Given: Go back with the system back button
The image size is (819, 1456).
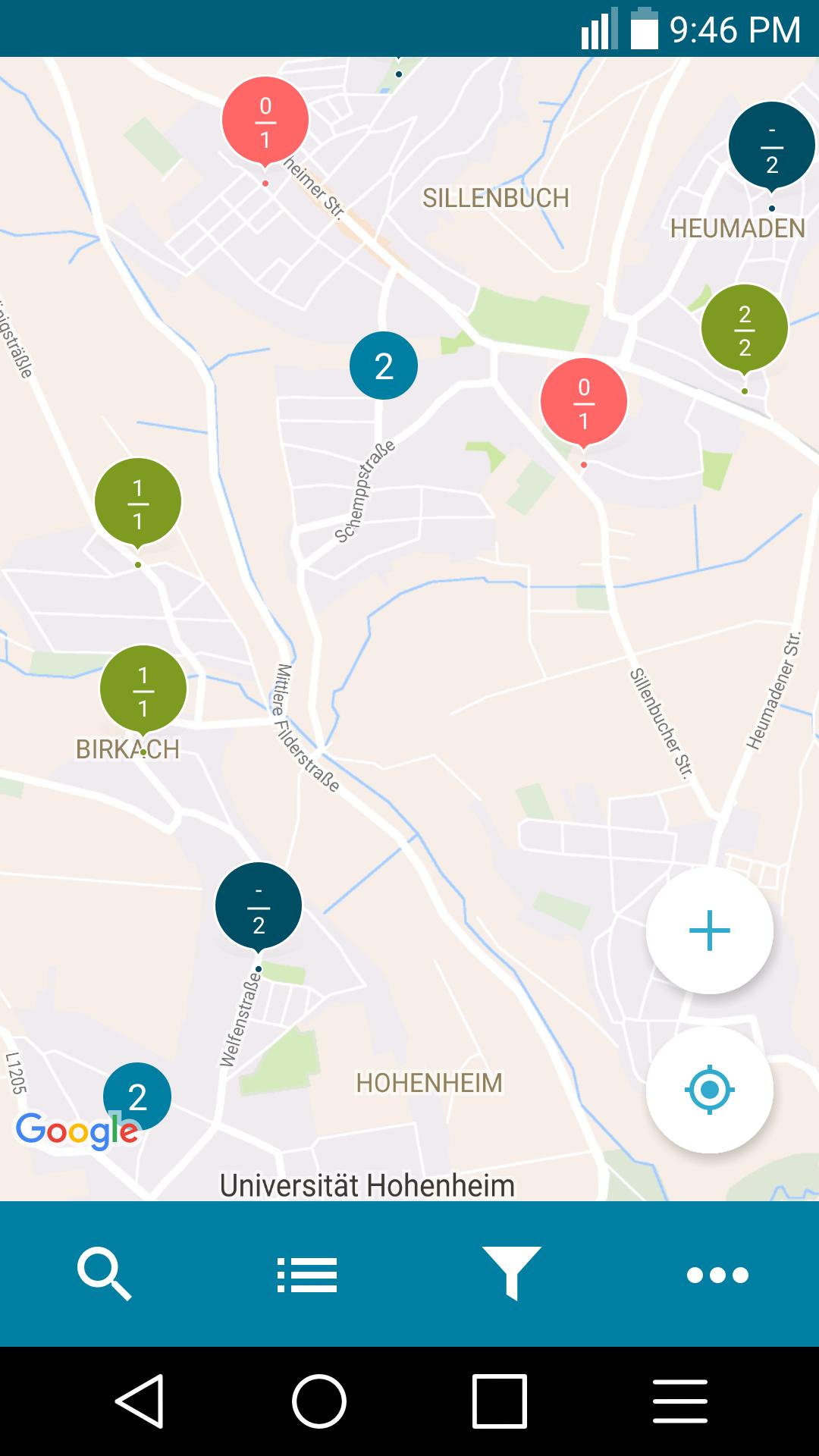Looking at the screenshot, I should click(x=140, y=1401).
